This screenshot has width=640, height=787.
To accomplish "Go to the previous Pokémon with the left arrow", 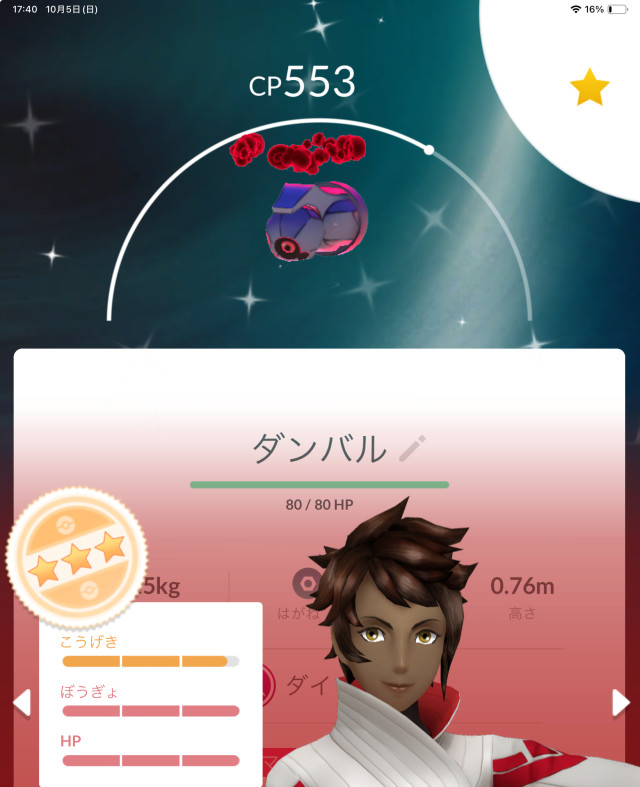I will pyautogui.click(x=21, y=703).
